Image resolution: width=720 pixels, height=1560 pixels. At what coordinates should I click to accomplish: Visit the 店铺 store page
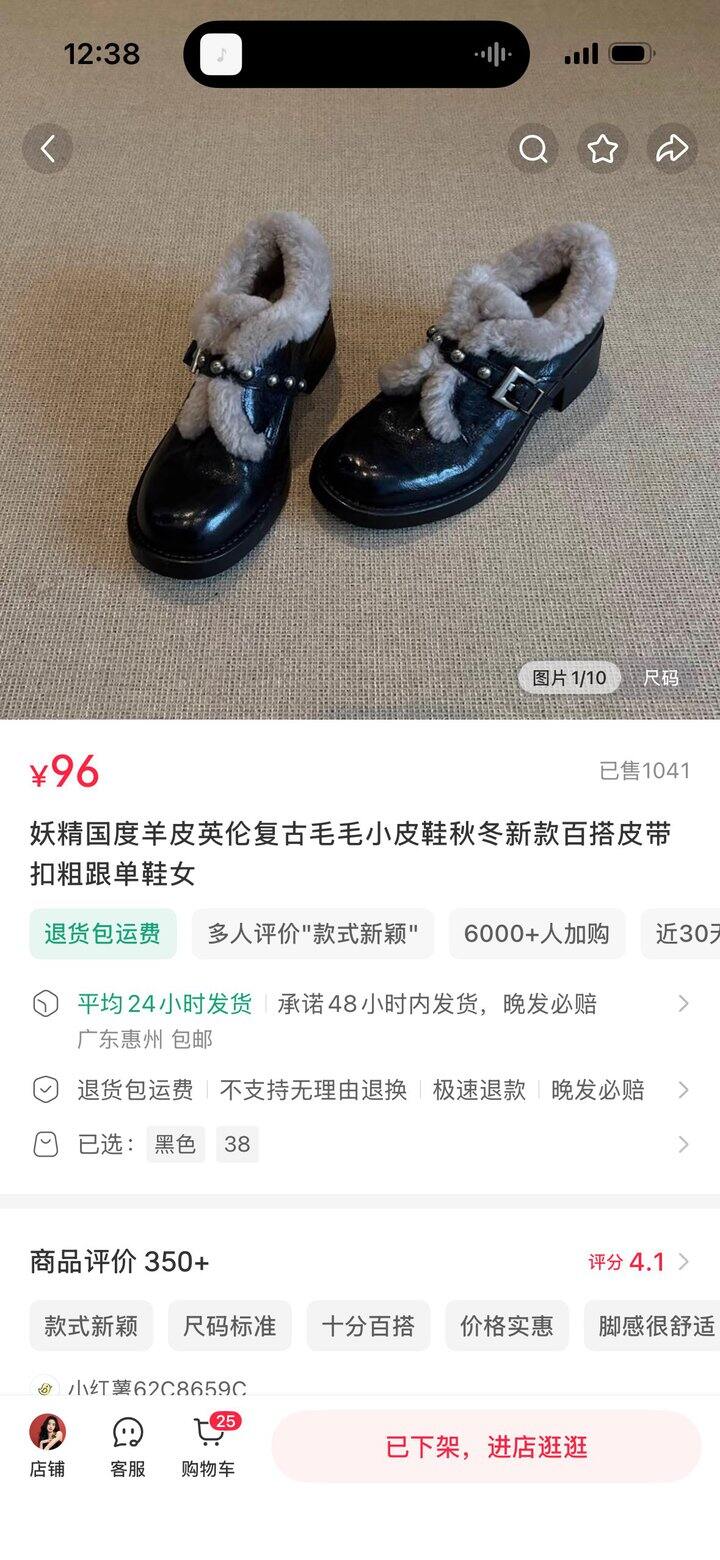click(47, 1446)
